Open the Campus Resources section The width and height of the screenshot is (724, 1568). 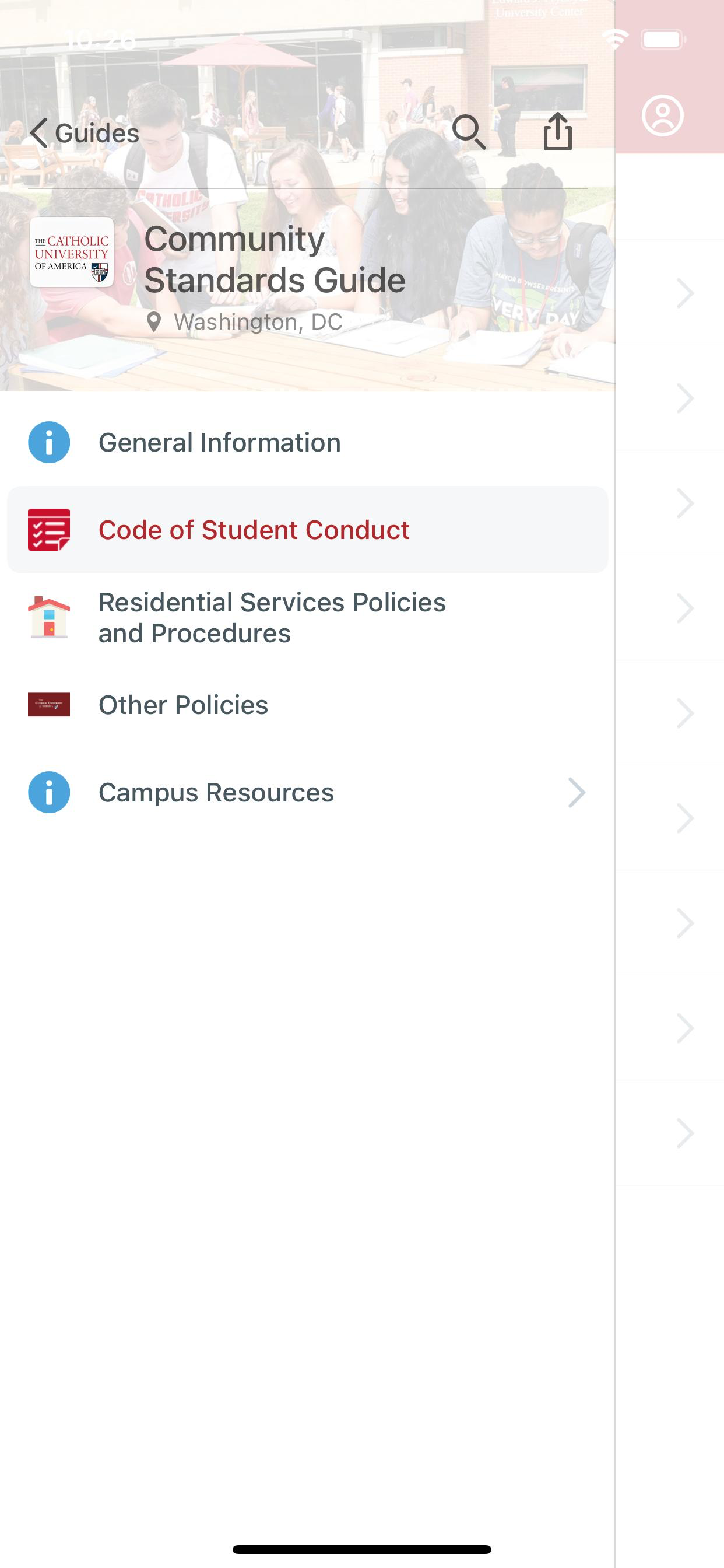point(217,792)
